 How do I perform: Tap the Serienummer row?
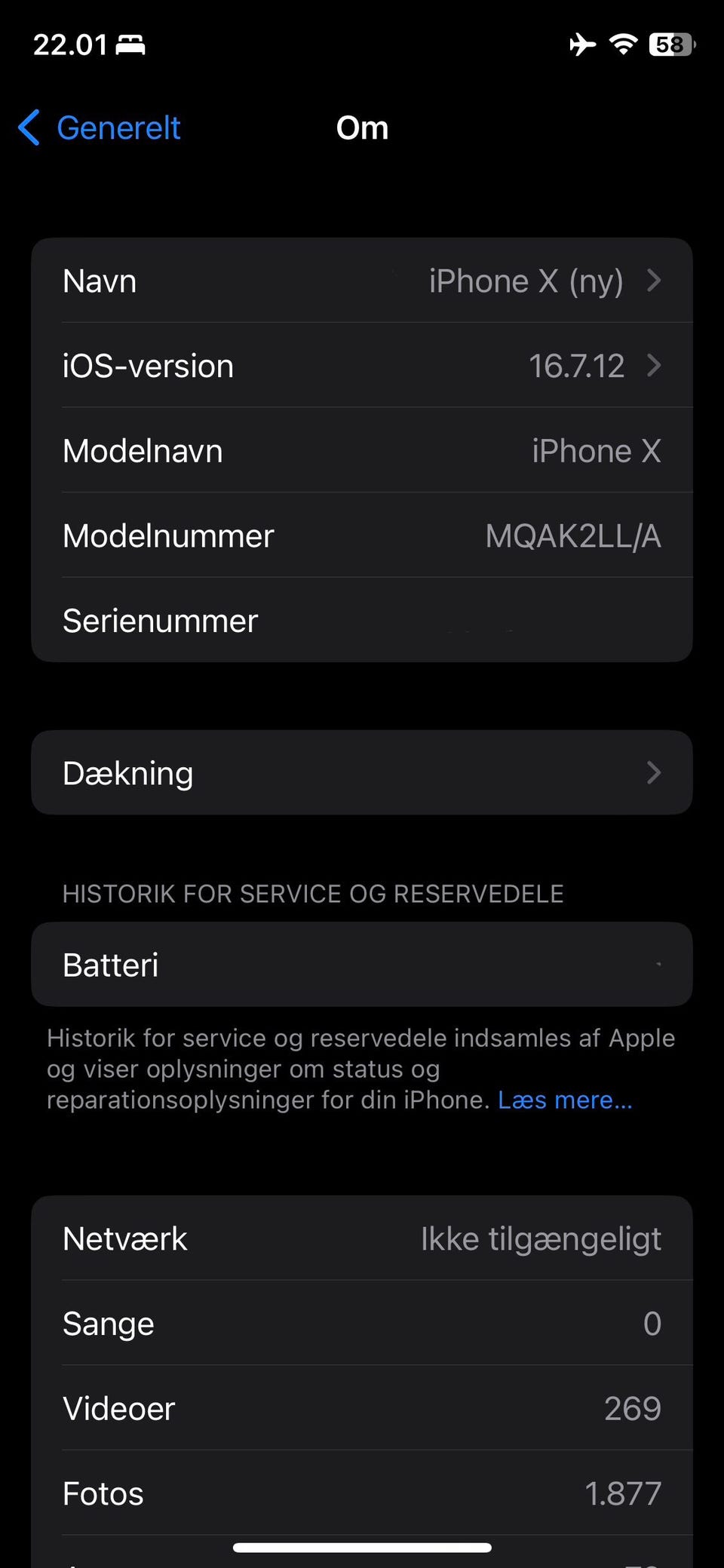click(x=362, y=620)
